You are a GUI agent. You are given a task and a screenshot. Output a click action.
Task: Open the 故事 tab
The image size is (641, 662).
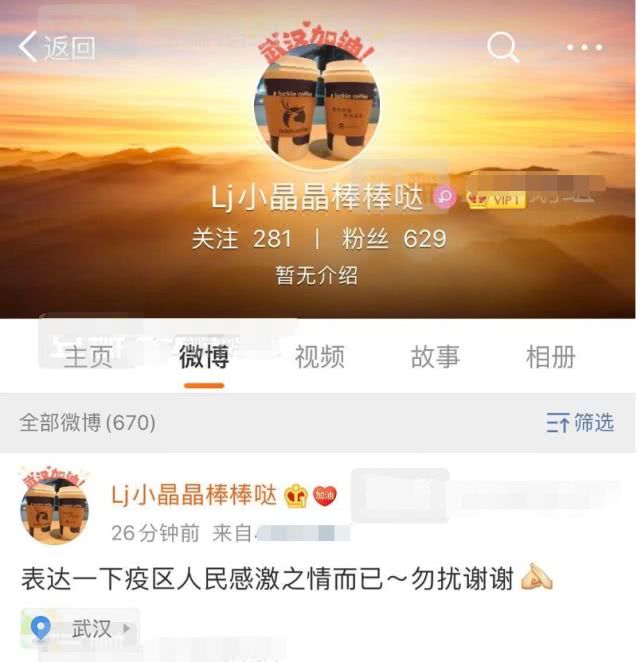[435, 357]
